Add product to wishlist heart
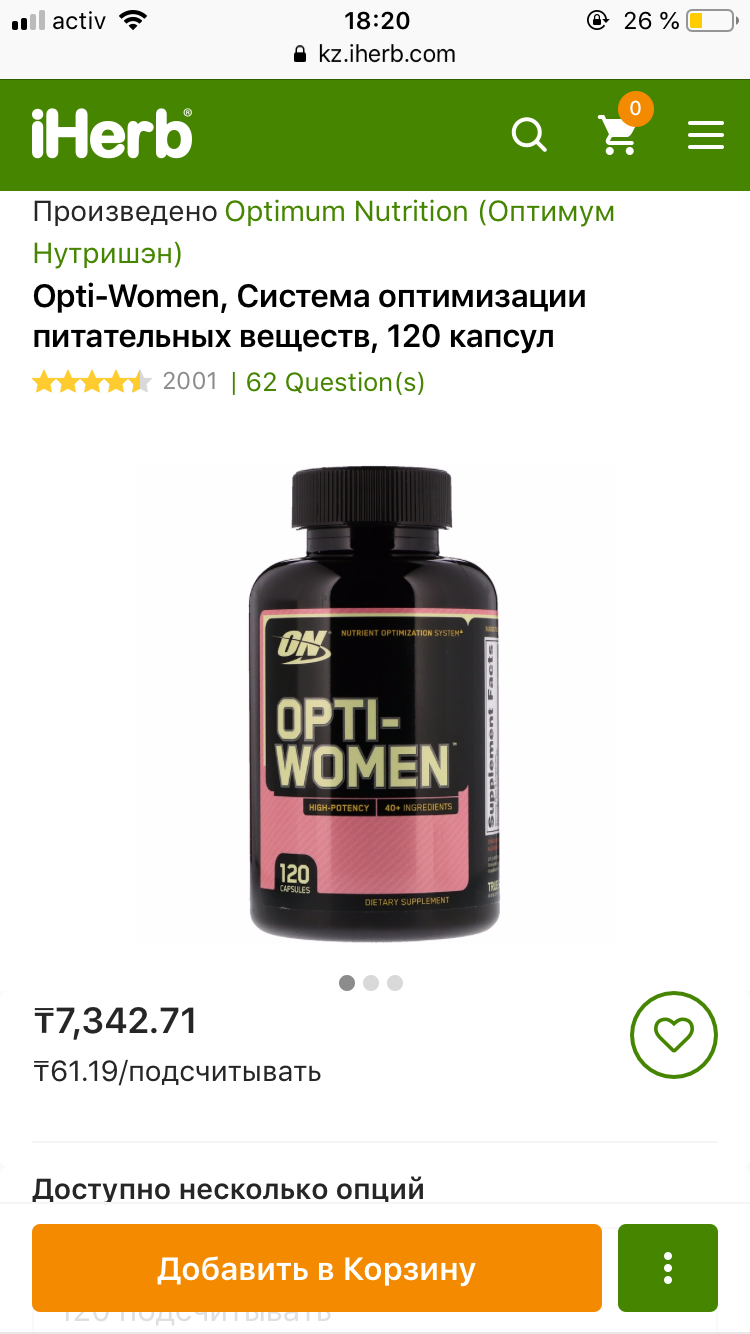 673,1035
